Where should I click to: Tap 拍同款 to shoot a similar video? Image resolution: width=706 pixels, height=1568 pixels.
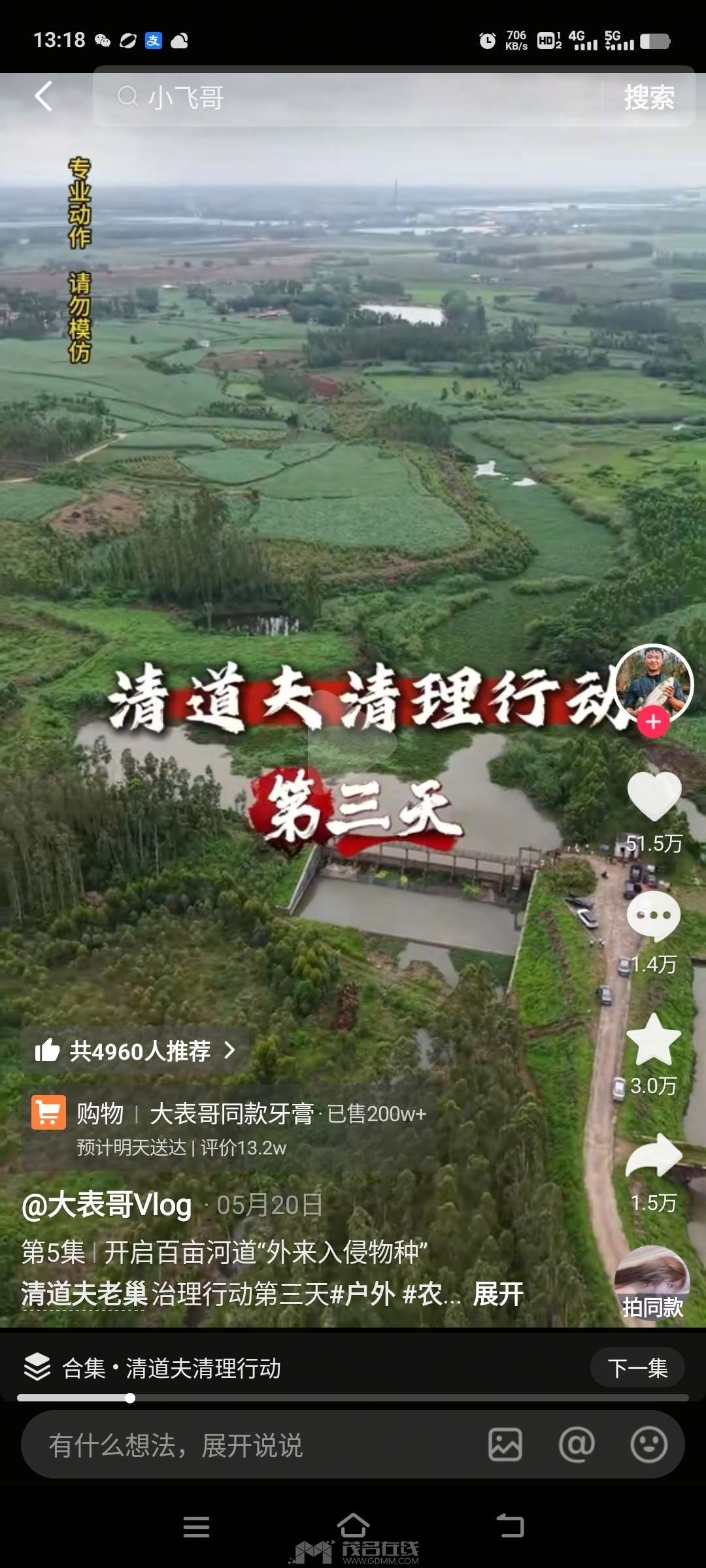pos(652,1285)
